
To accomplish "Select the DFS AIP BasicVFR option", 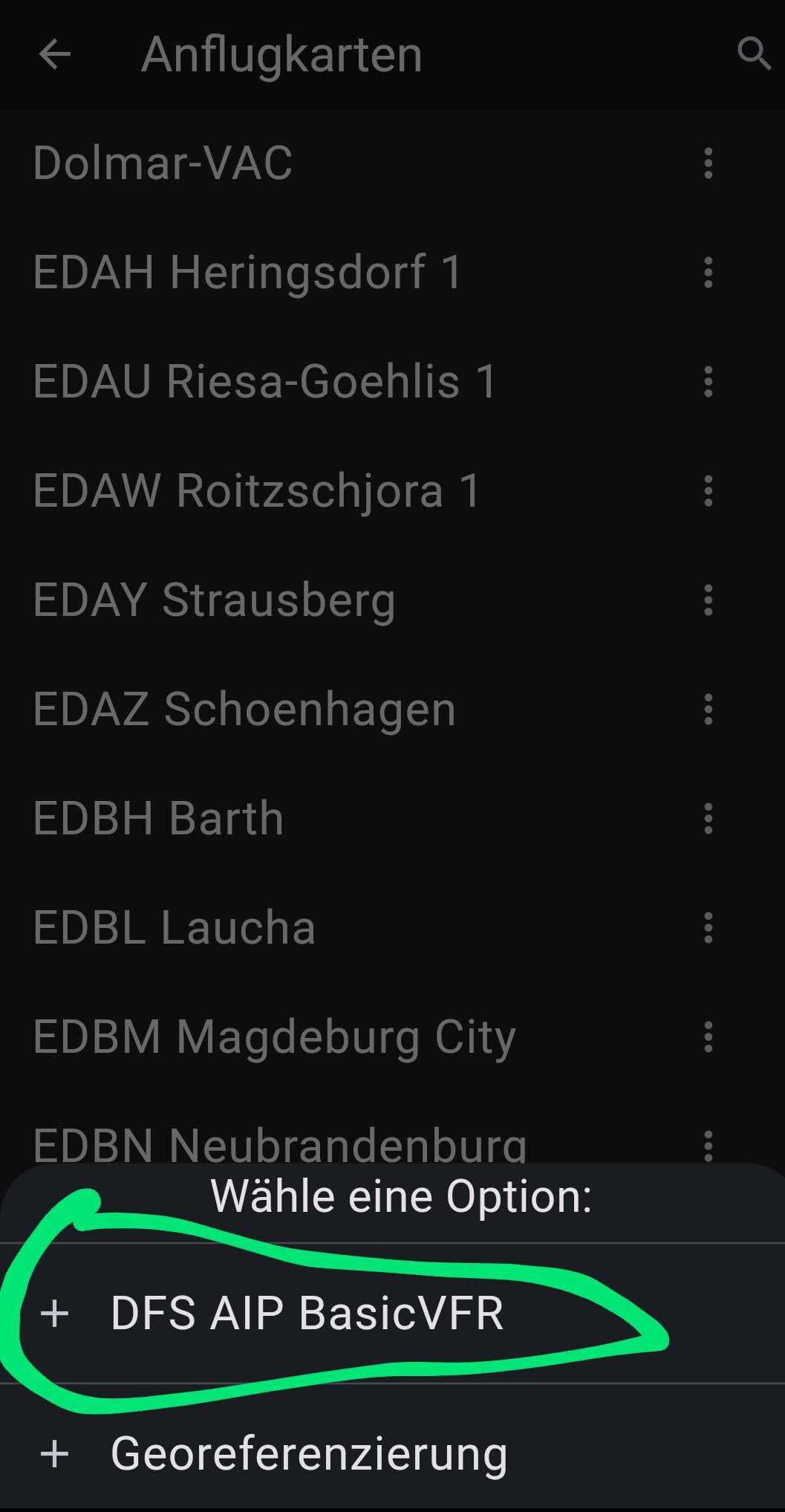I will pyautogui.click(x=306, y=1313).
